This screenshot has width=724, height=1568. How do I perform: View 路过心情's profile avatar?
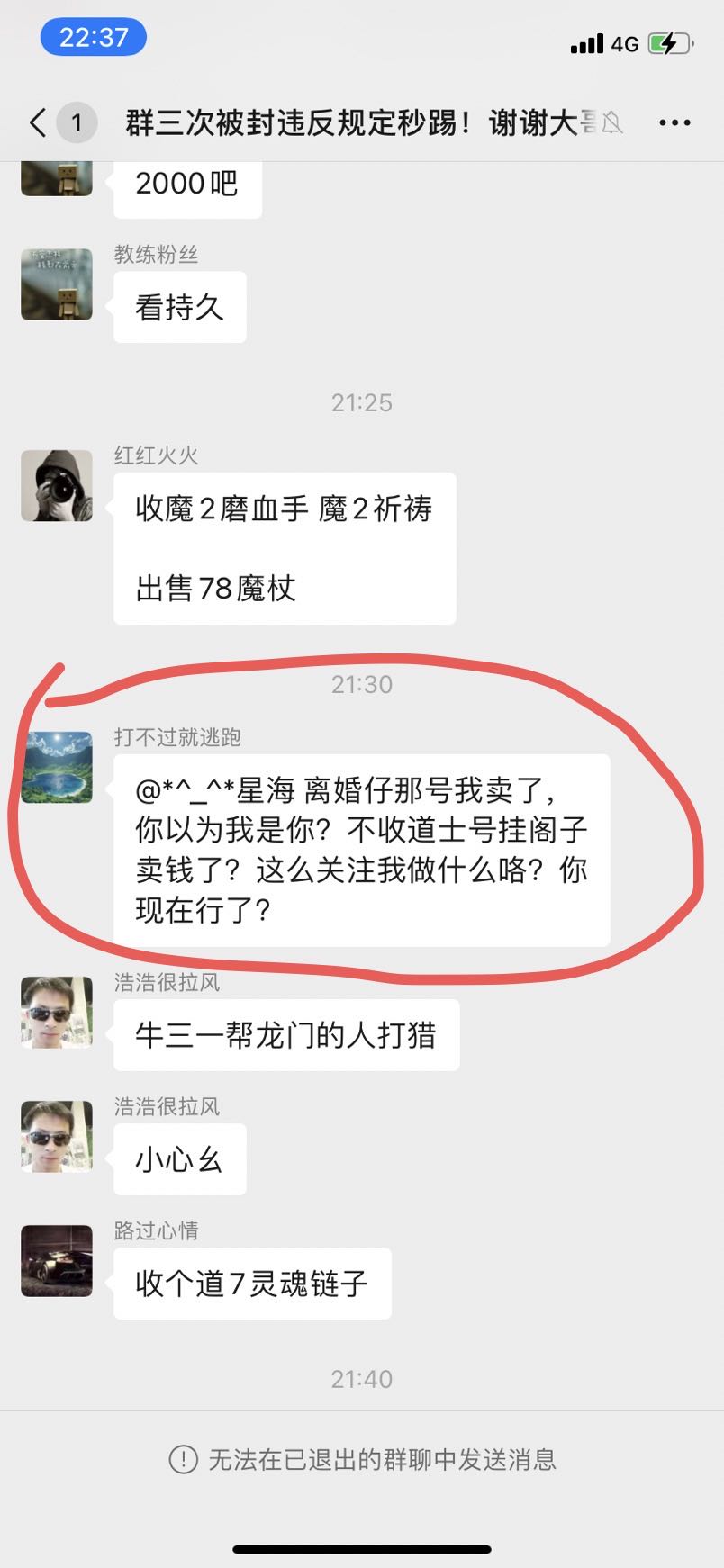click(x=57, y=1261)
